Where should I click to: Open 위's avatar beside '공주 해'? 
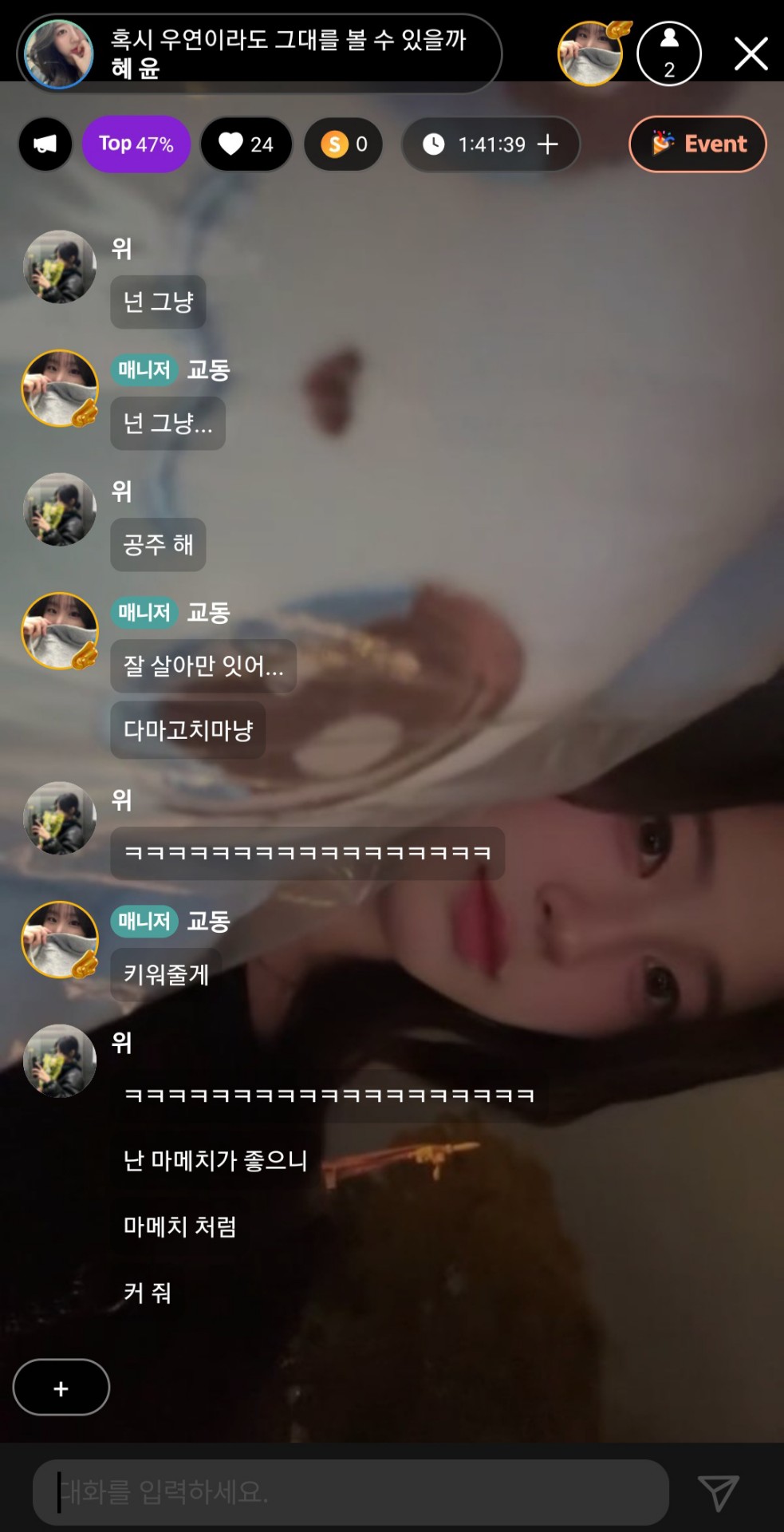pos(60,510)
